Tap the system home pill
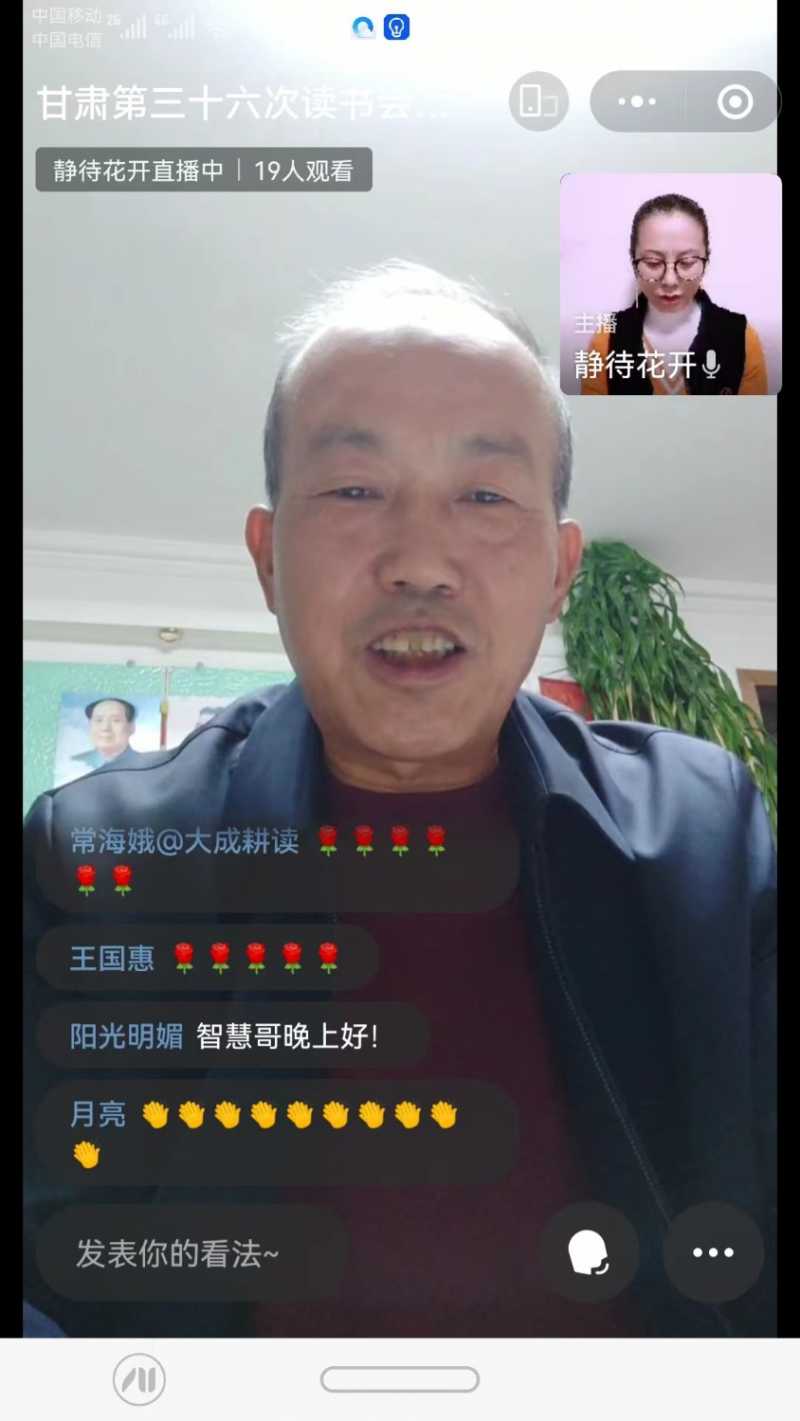 400,1379
